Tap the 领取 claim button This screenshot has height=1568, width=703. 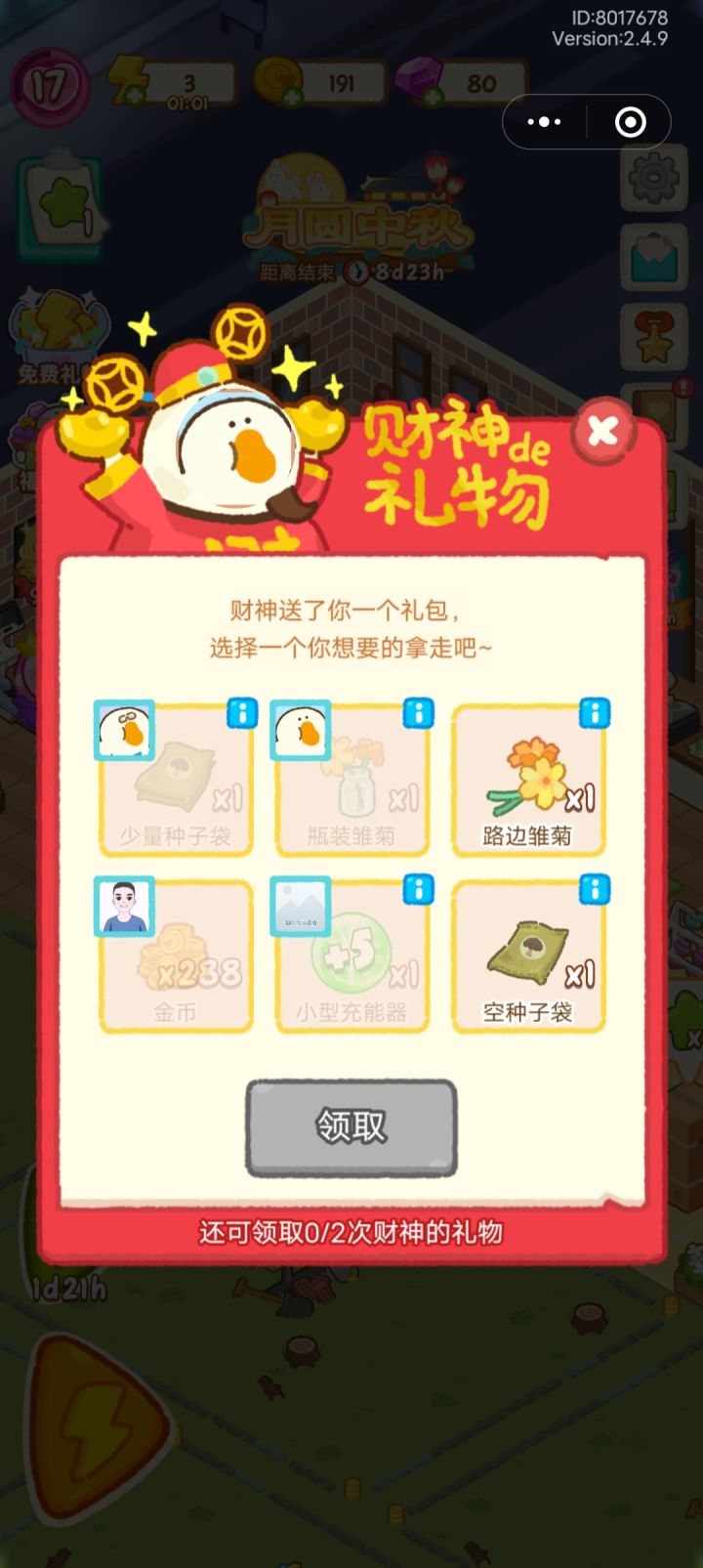pos(351,1125)
